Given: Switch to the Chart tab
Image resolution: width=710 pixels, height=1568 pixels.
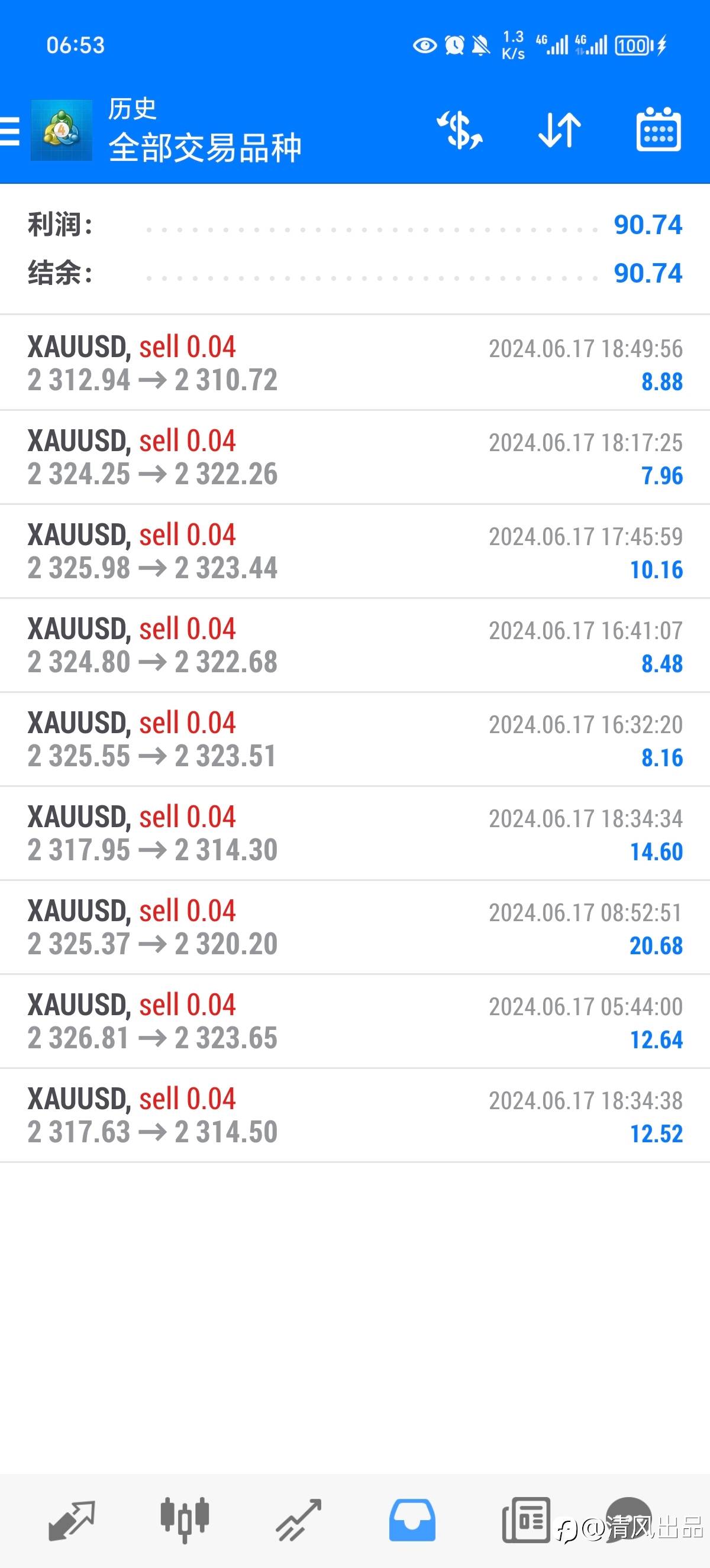Looking at the screenshot, I should (185, 1520).
